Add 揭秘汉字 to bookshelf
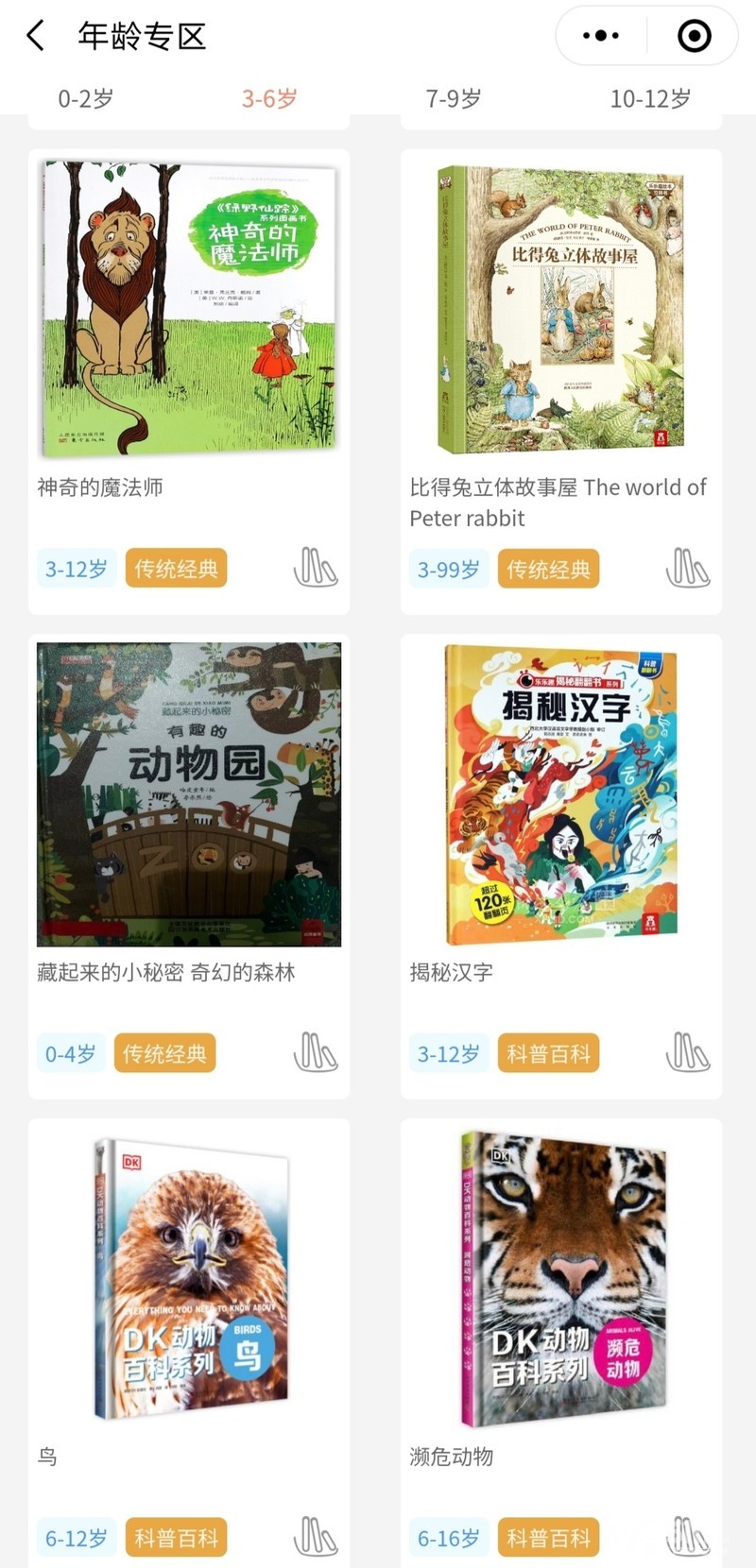 [x=688, y=1052]
